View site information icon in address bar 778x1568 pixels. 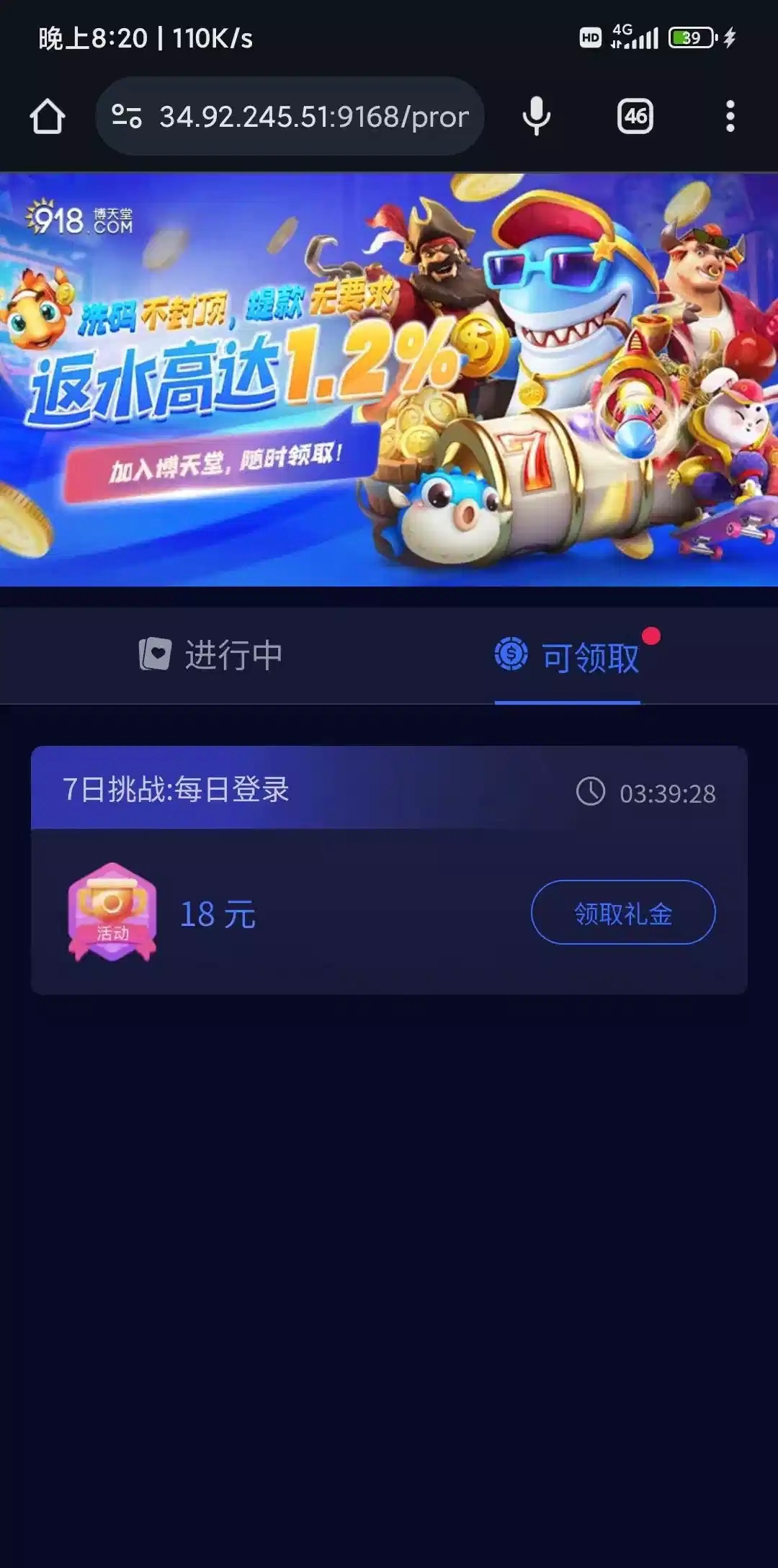(127, 117)
